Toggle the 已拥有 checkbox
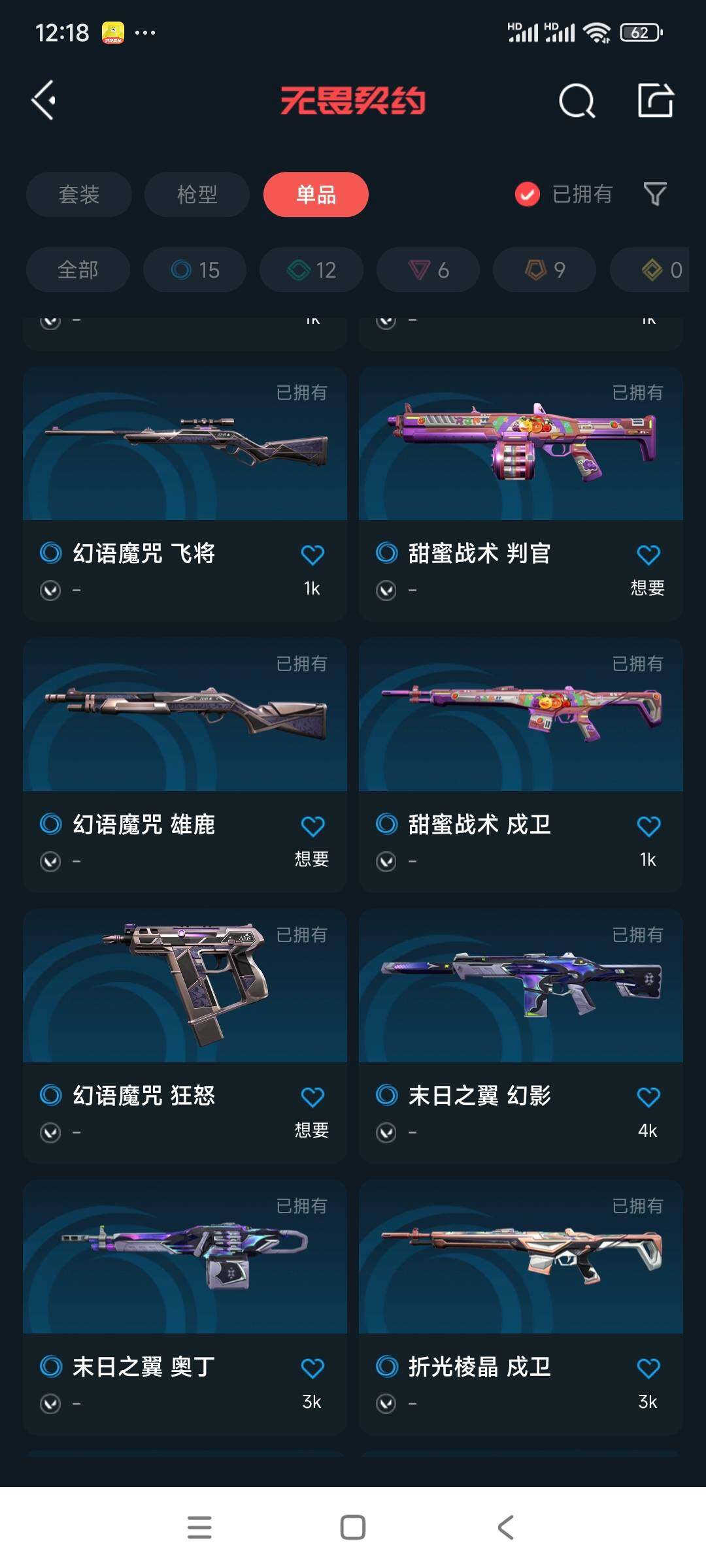 point(528,194)
